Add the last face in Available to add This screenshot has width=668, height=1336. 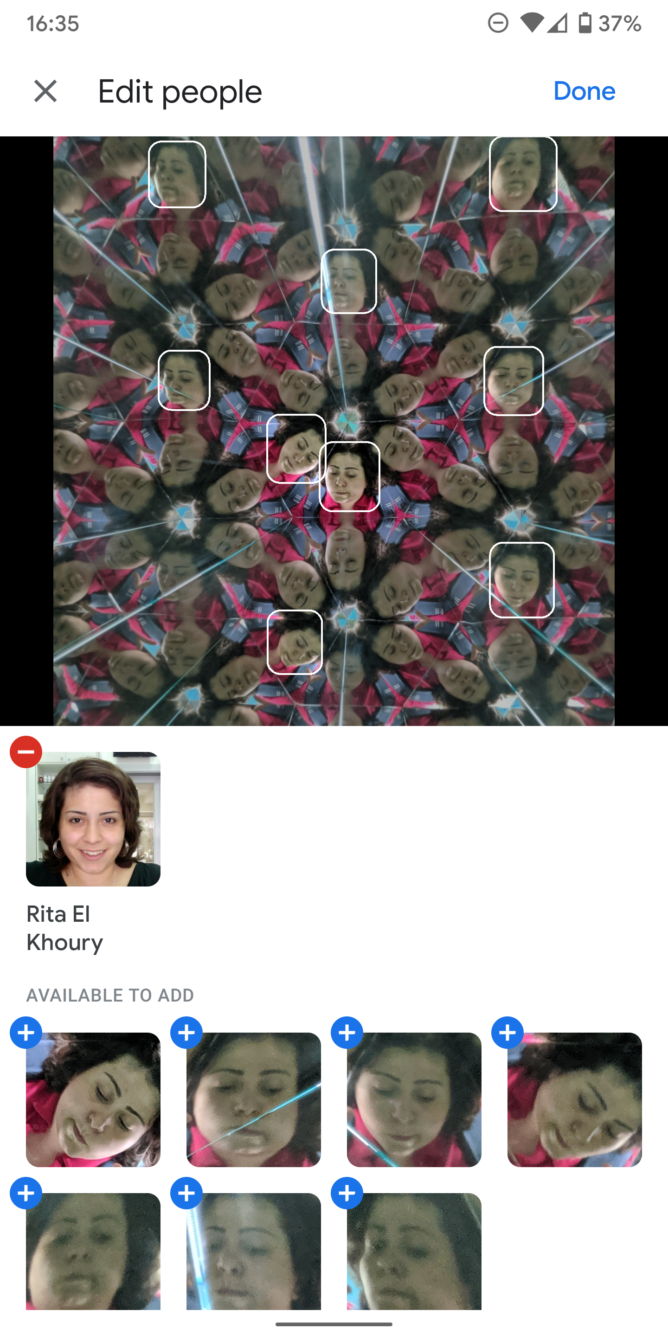[347, 1193]
